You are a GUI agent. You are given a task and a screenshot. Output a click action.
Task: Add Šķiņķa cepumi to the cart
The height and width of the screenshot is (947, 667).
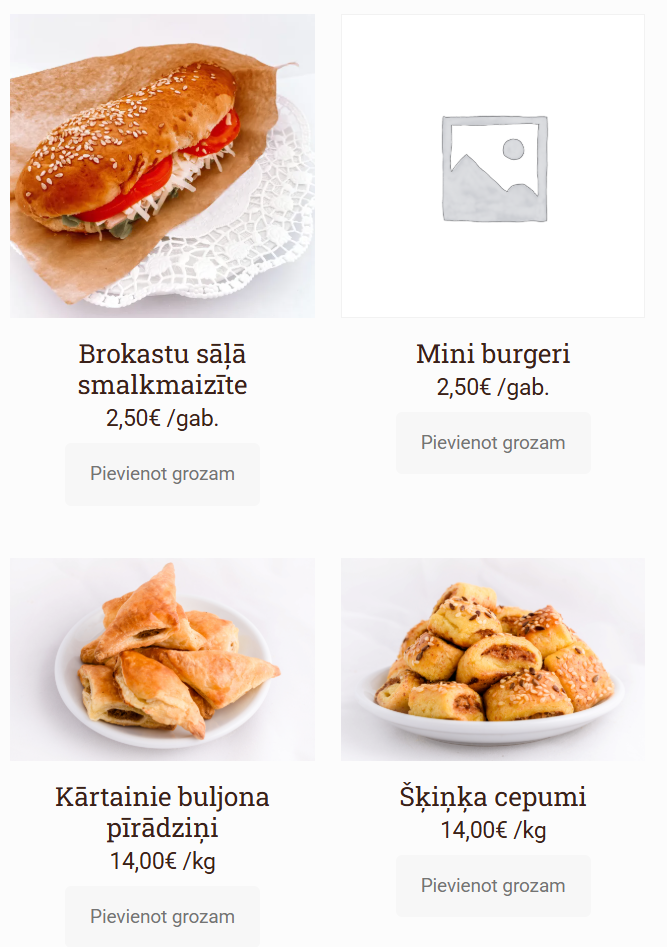click(493, 886)
